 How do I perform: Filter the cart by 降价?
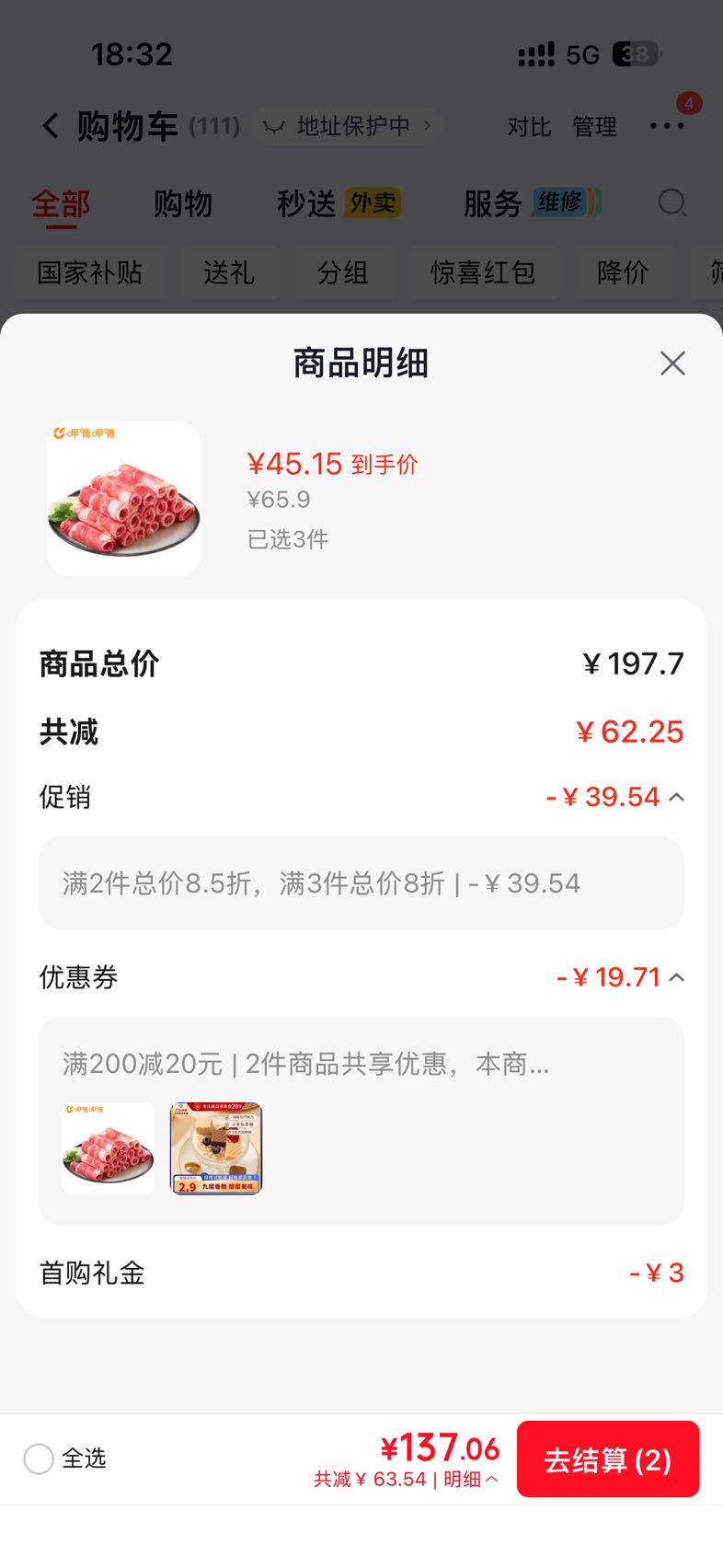(623, 272)
